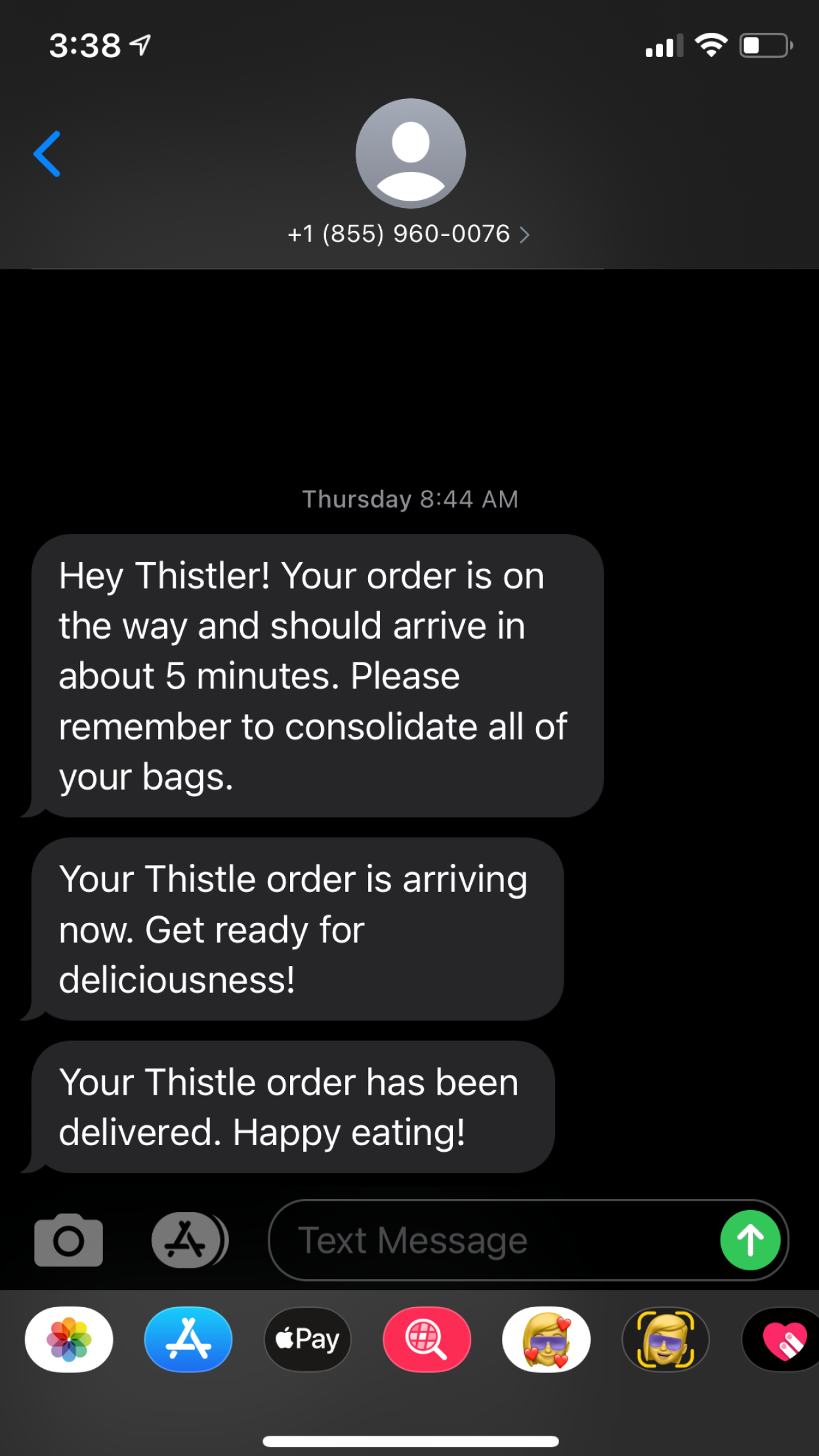Open the Photos app in the app strip
The image size is (819, 1456).
click(x=69, y=1339)
